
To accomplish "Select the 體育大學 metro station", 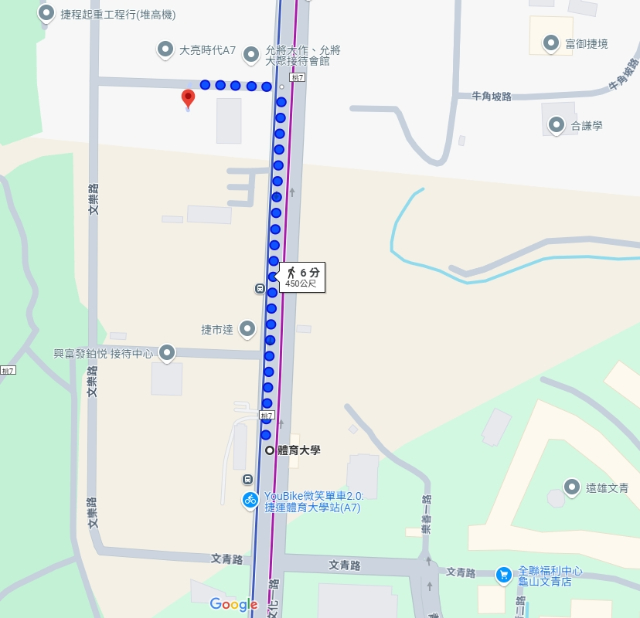I will coord(269,450).
